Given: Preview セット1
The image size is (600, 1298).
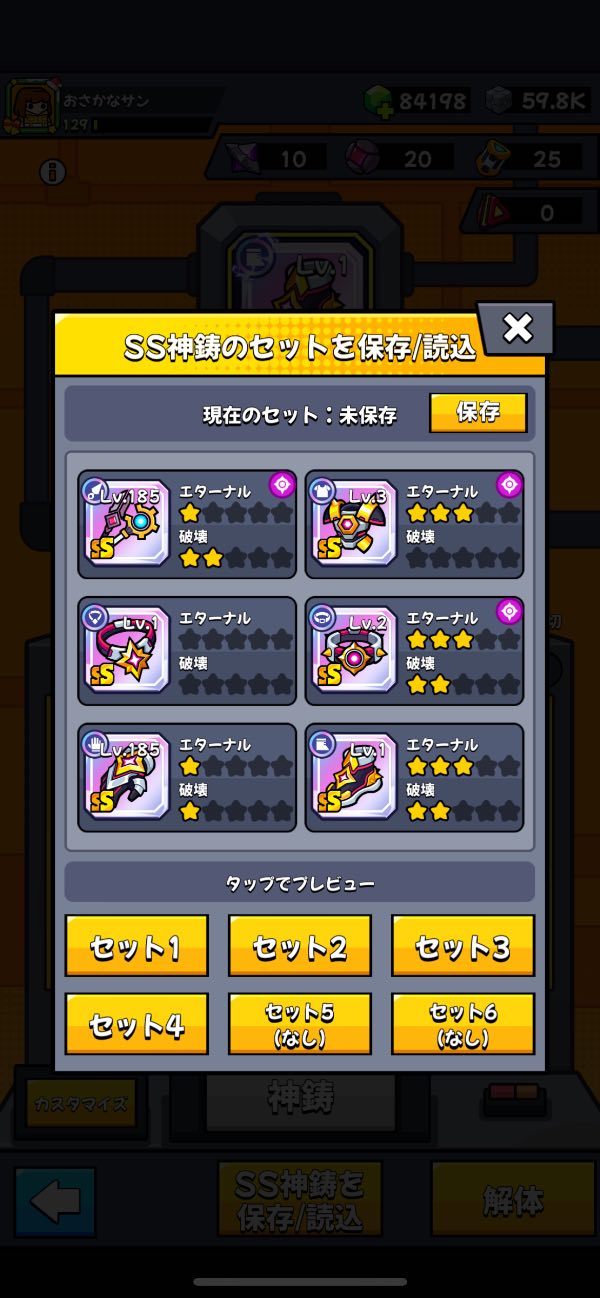Looking at the screenshot, I should (137, 946).
